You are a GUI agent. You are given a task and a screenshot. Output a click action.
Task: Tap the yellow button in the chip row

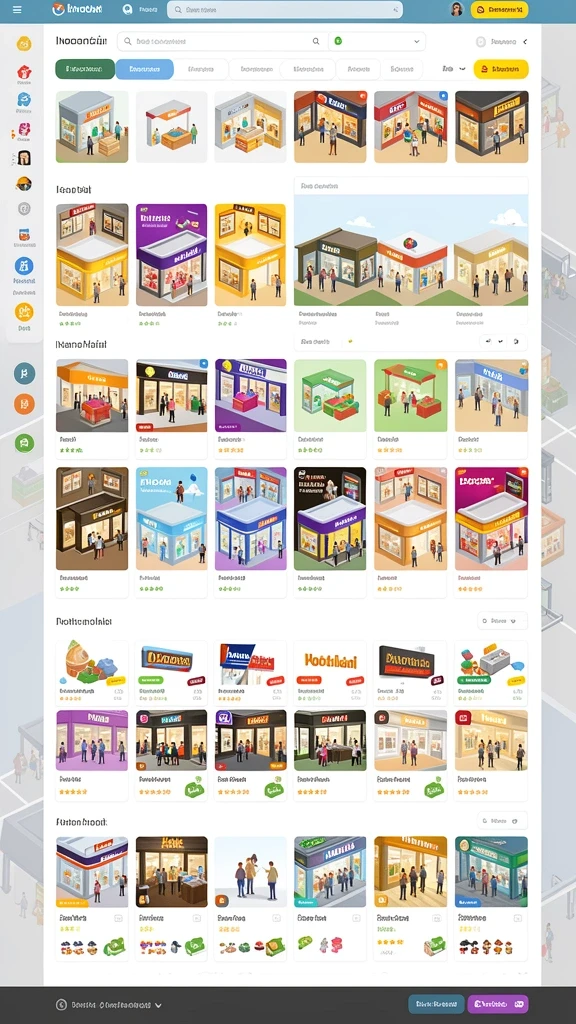point(501,69)
